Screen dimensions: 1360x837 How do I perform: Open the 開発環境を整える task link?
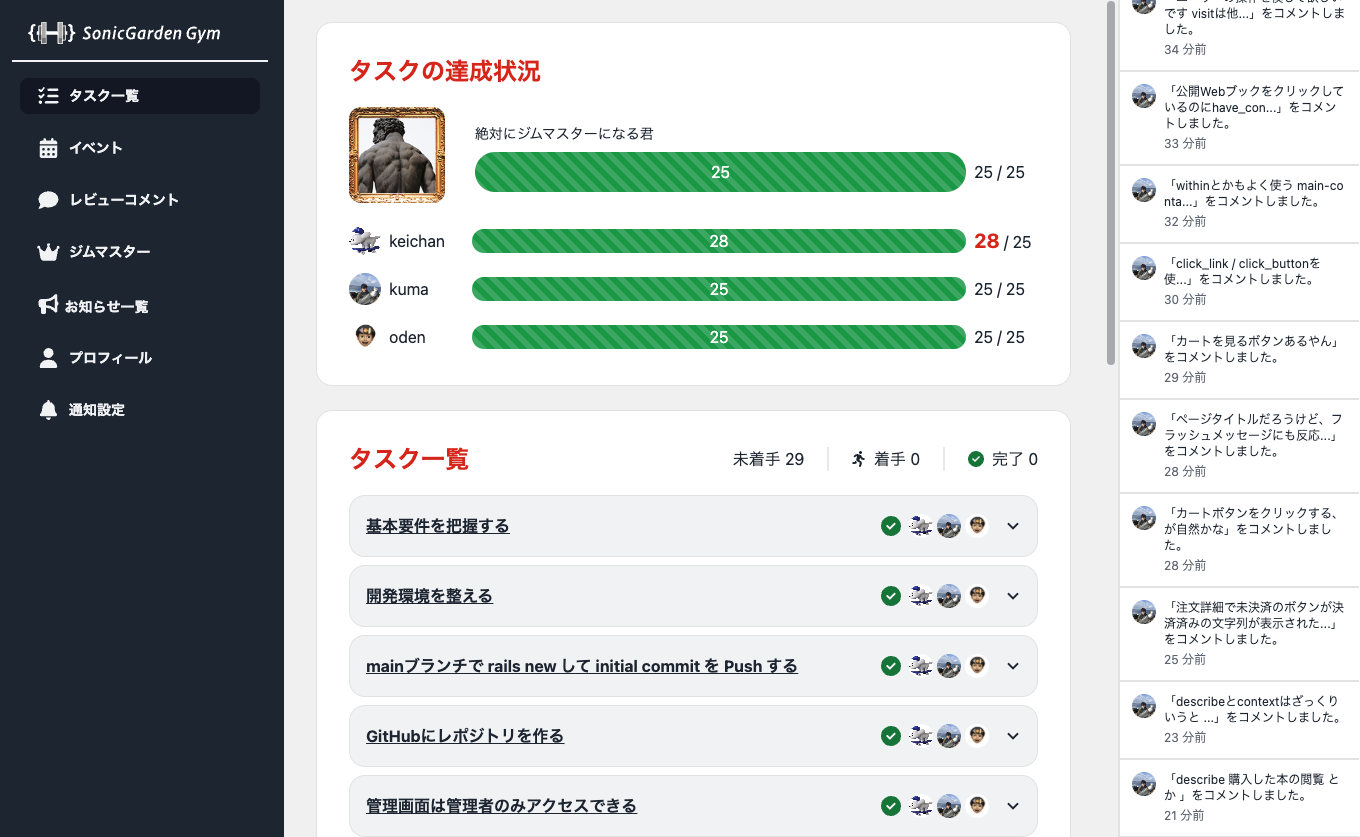pos(429,596)
